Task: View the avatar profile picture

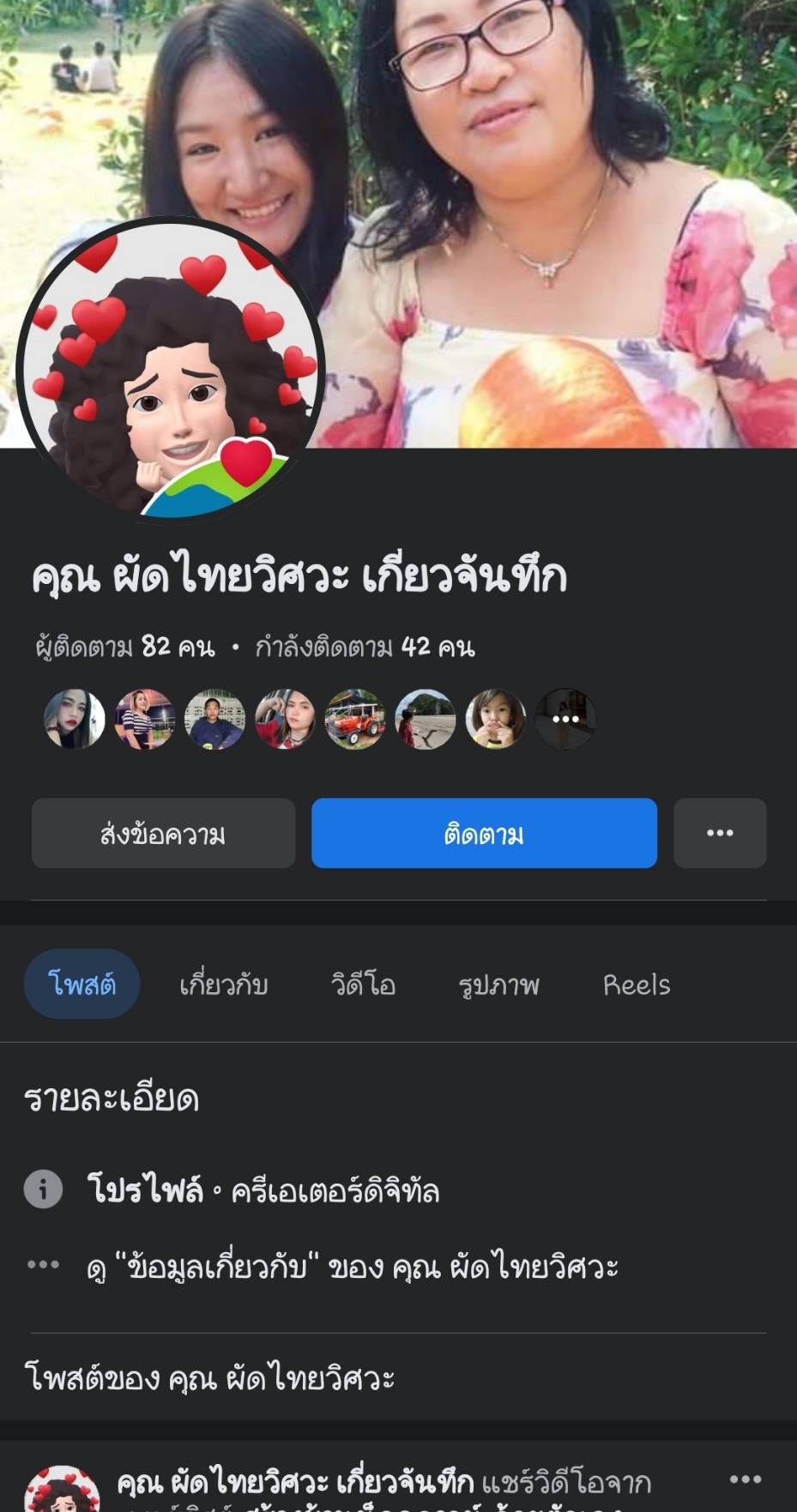Action: coord(170,370)
